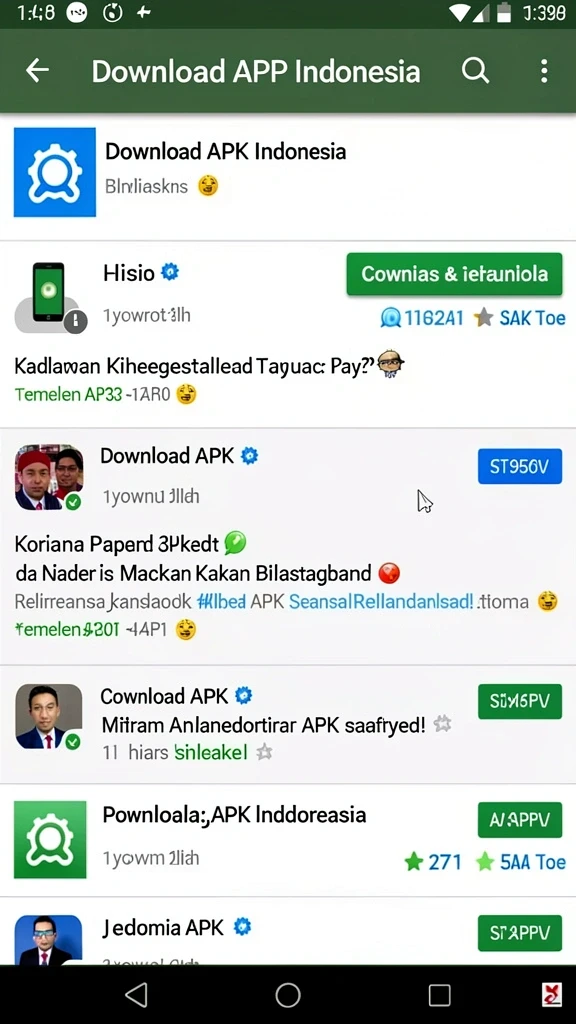The height and width of the screenshot is (1024, 576).
Task: Tap the green button beside Jedomia APK
Action: (520, 933)
